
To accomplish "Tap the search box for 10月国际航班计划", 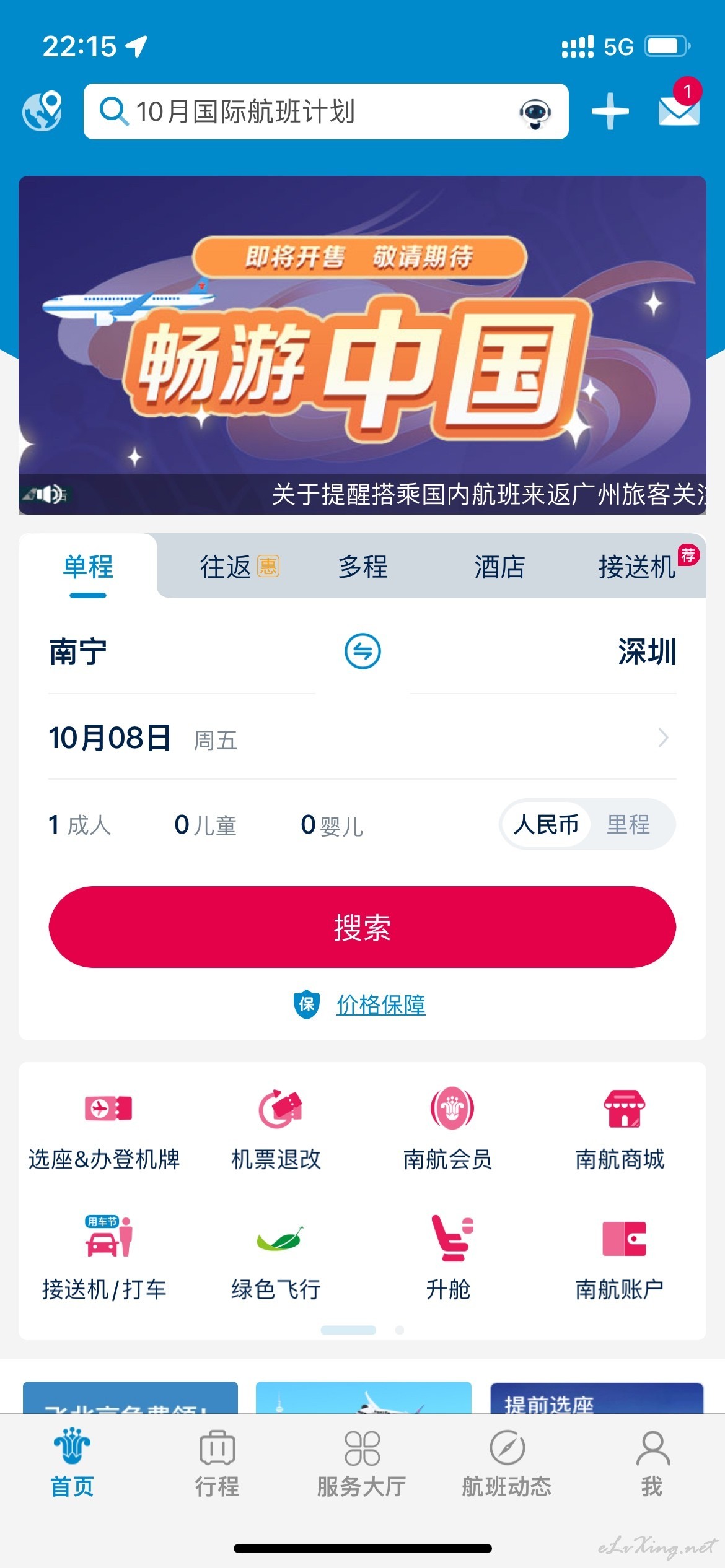I will click(x=326, y=111).
